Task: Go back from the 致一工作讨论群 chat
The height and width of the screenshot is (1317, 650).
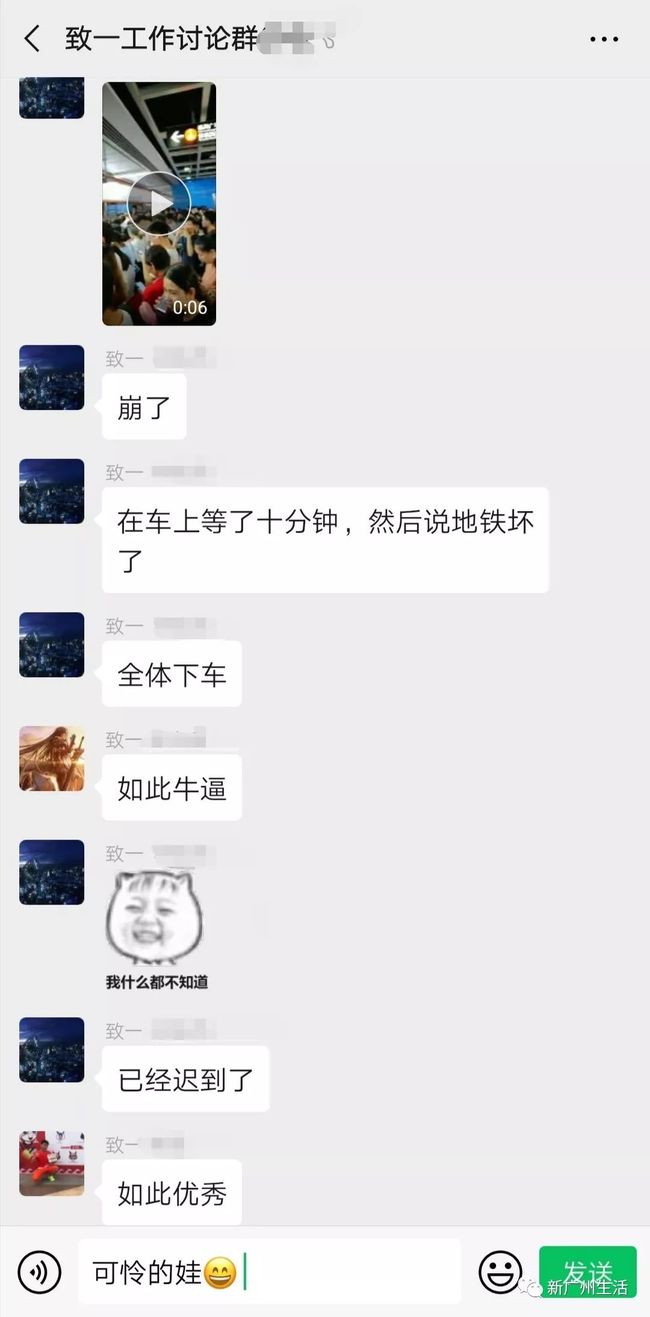Action: pos(32,39)
